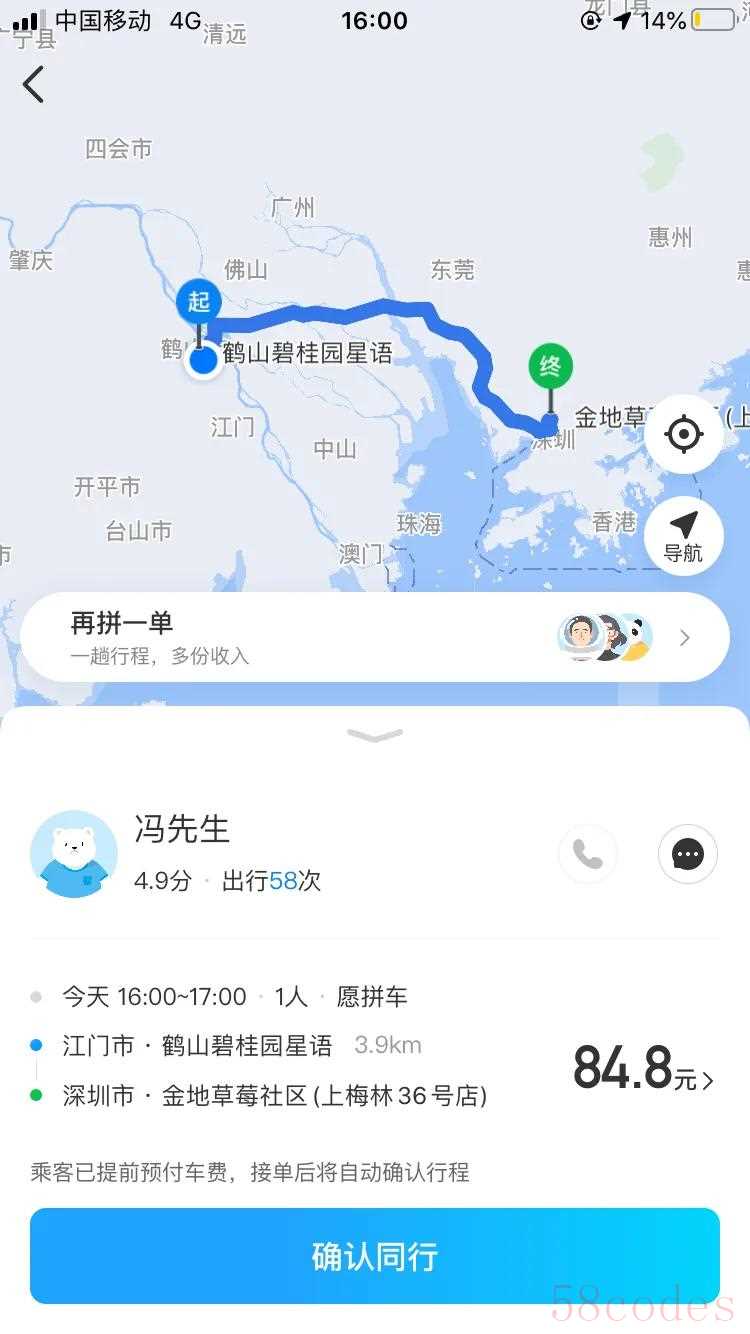Open 冯先生's profile avatar
Viewport: 750px width, 1334px height.
74,854
